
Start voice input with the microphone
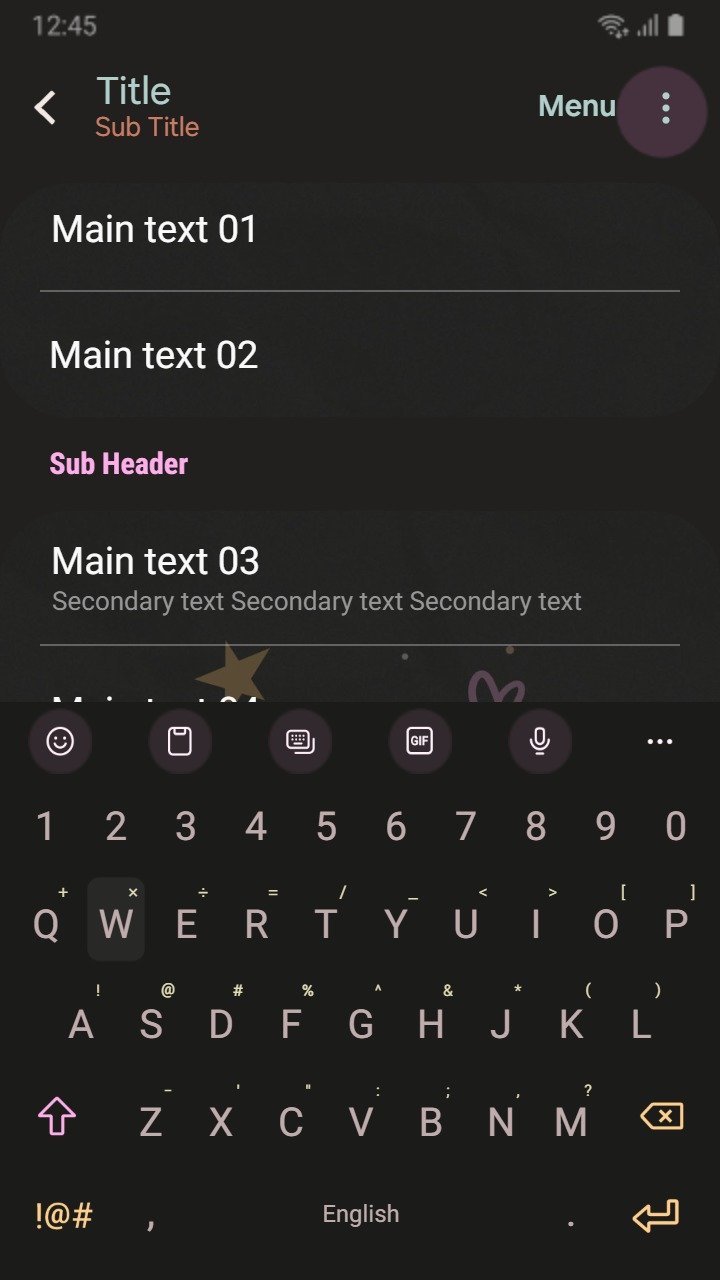click(x=540, y=741)
